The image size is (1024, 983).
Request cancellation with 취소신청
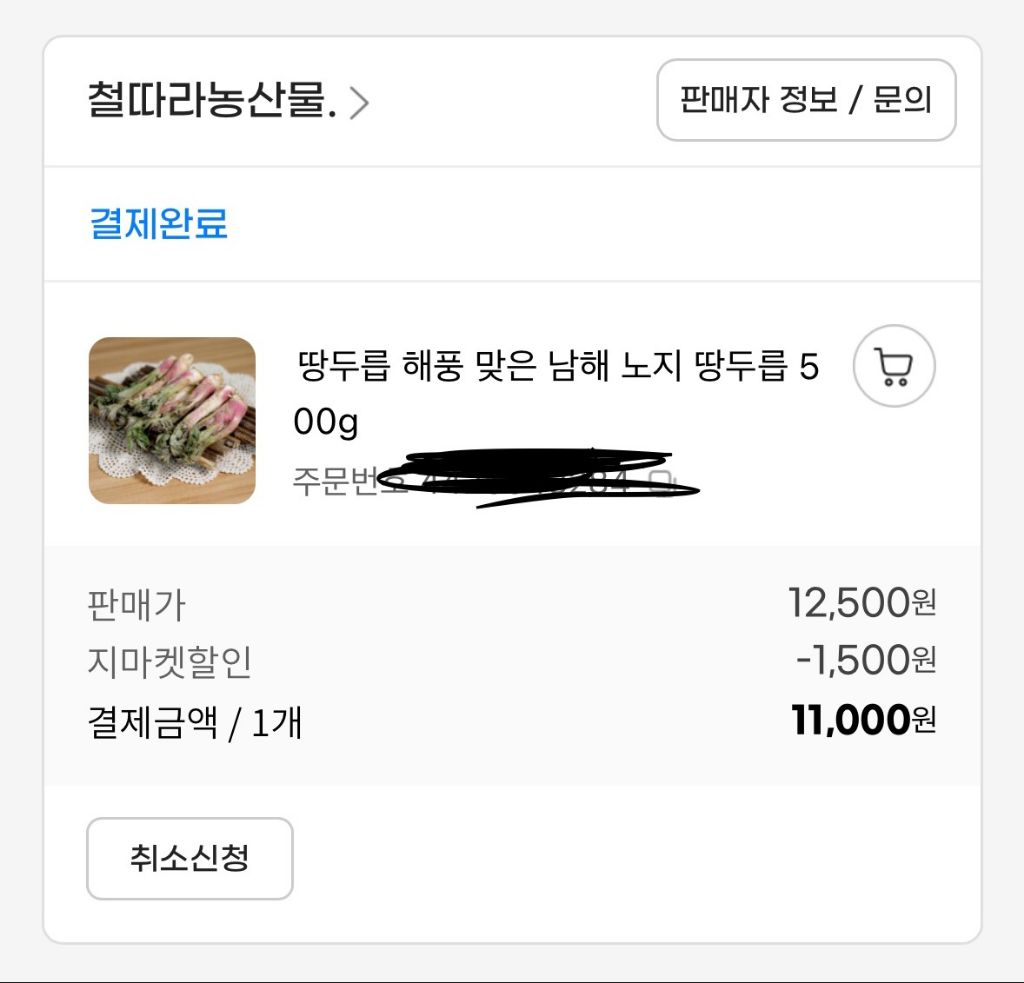coord(189,858)
